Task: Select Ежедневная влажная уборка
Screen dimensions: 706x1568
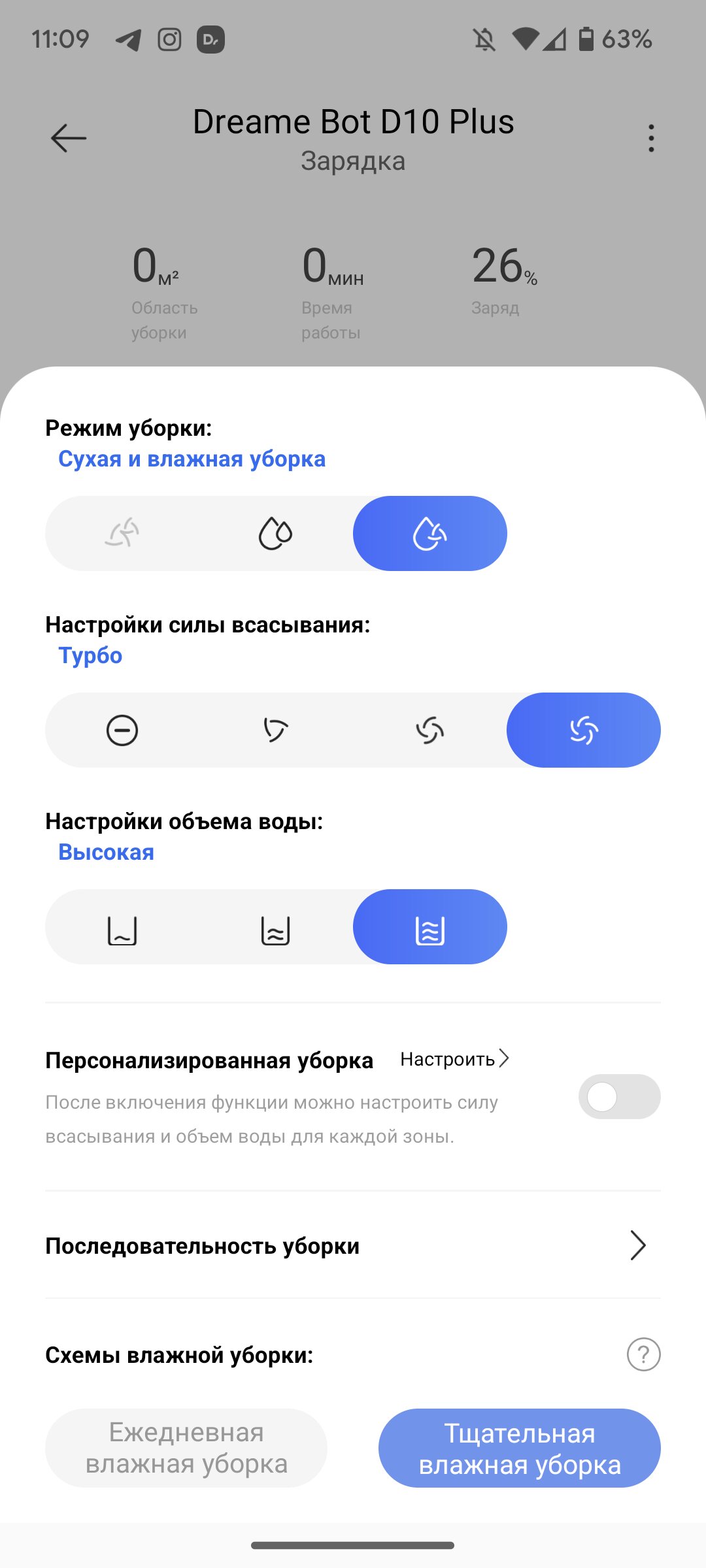Action: (x=186, y=1448)
